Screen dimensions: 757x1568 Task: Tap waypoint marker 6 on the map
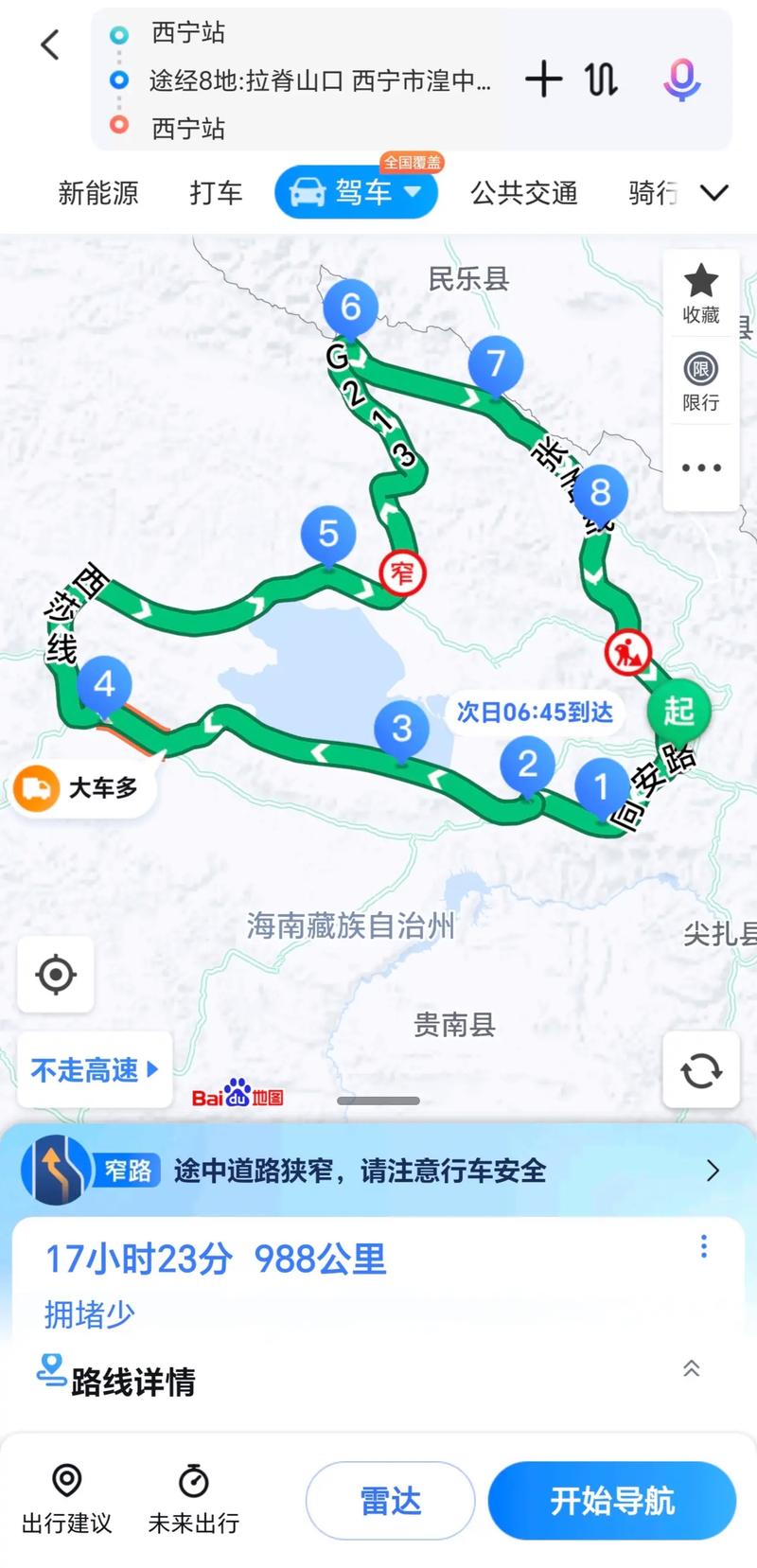(x=350, y=308)
